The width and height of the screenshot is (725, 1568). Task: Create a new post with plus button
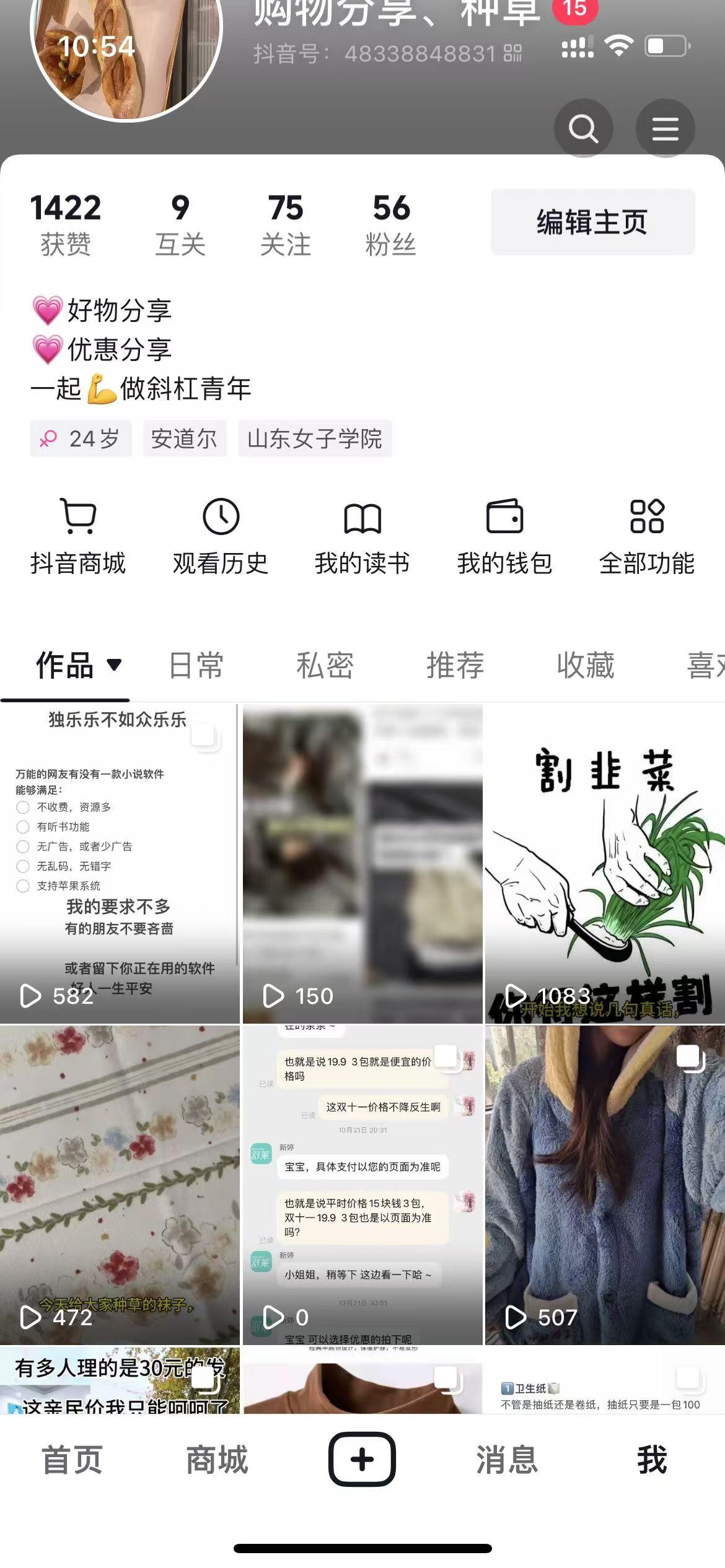coord(362,1459)
